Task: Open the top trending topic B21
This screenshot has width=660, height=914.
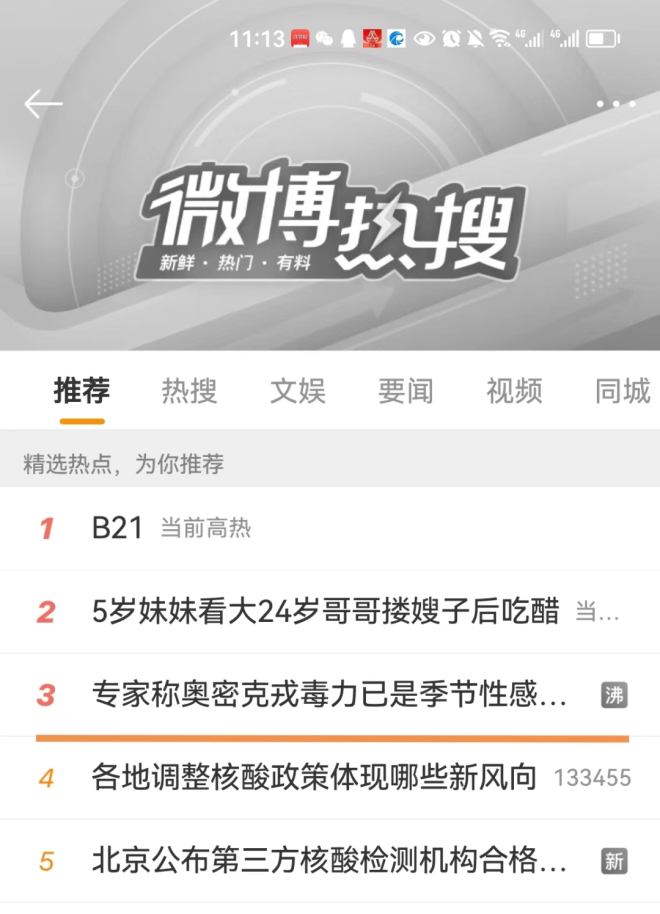Action: (119, 528)
